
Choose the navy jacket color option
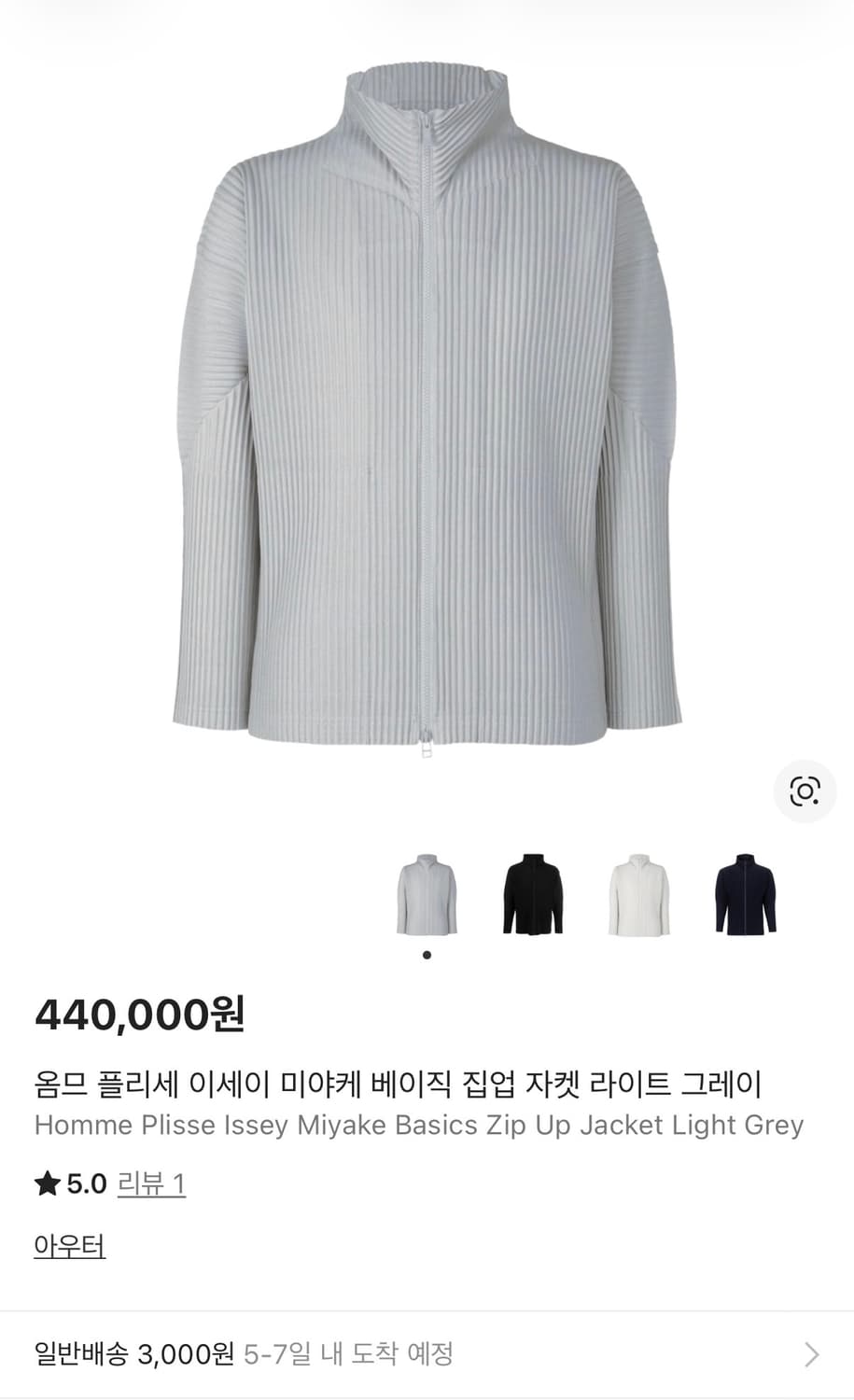coord(747,890)
